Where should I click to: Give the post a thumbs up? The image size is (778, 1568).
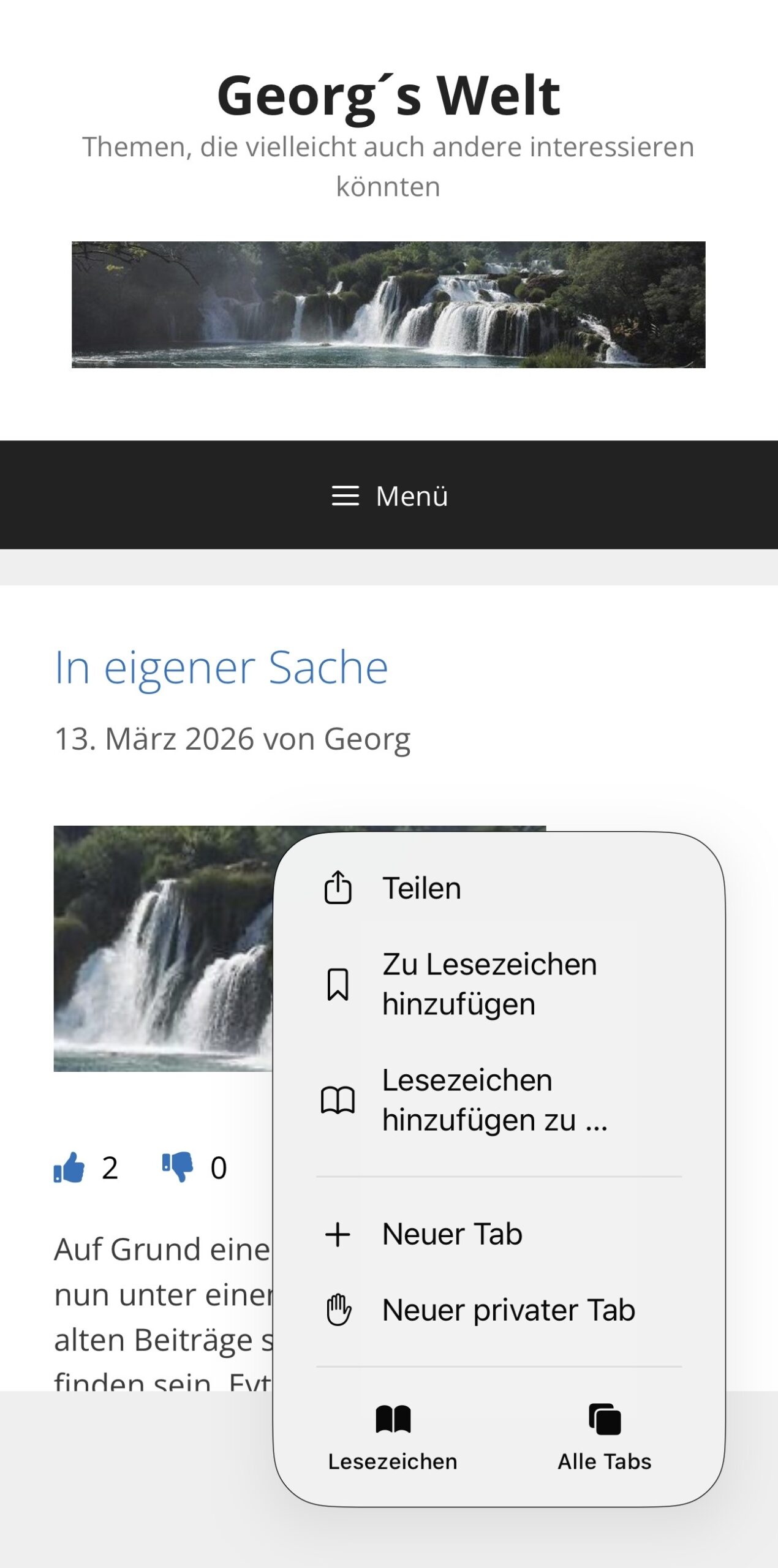(x=69, y=1167)
